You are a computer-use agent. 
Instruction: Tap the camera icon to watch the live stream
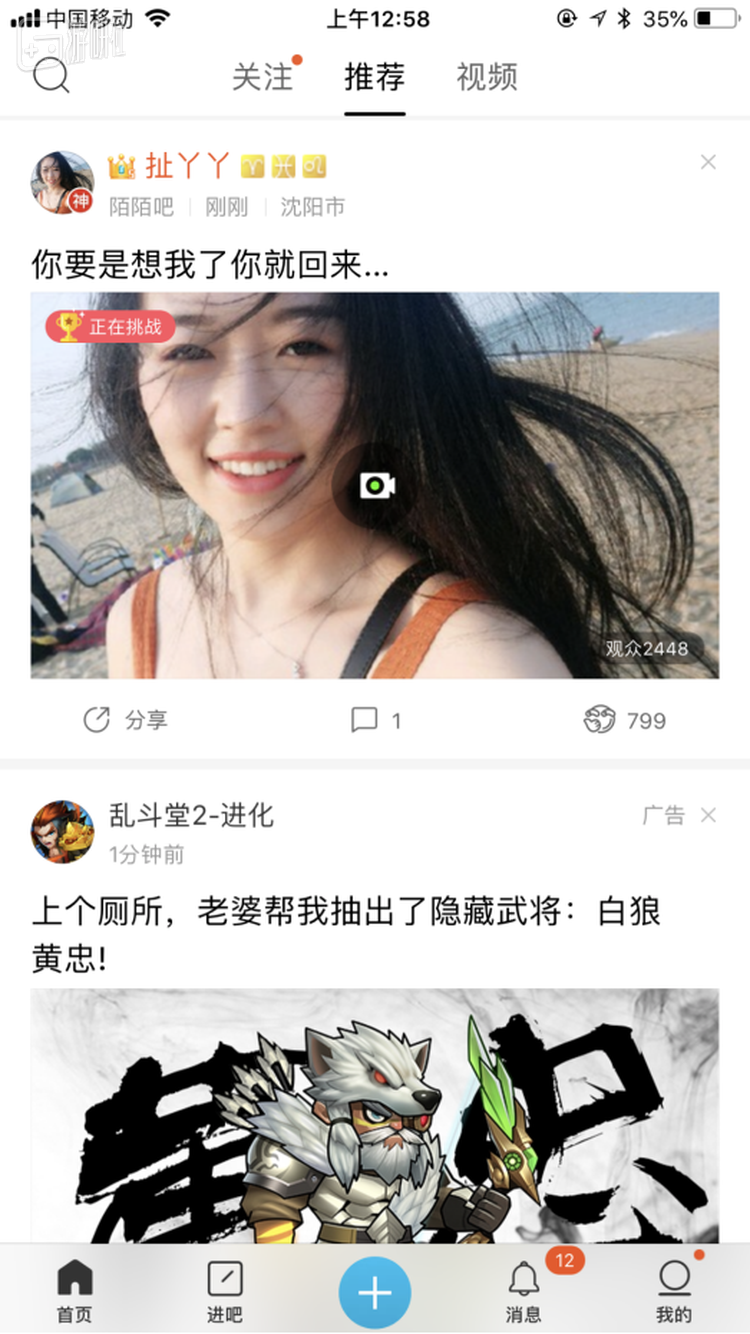coord(376,485)
